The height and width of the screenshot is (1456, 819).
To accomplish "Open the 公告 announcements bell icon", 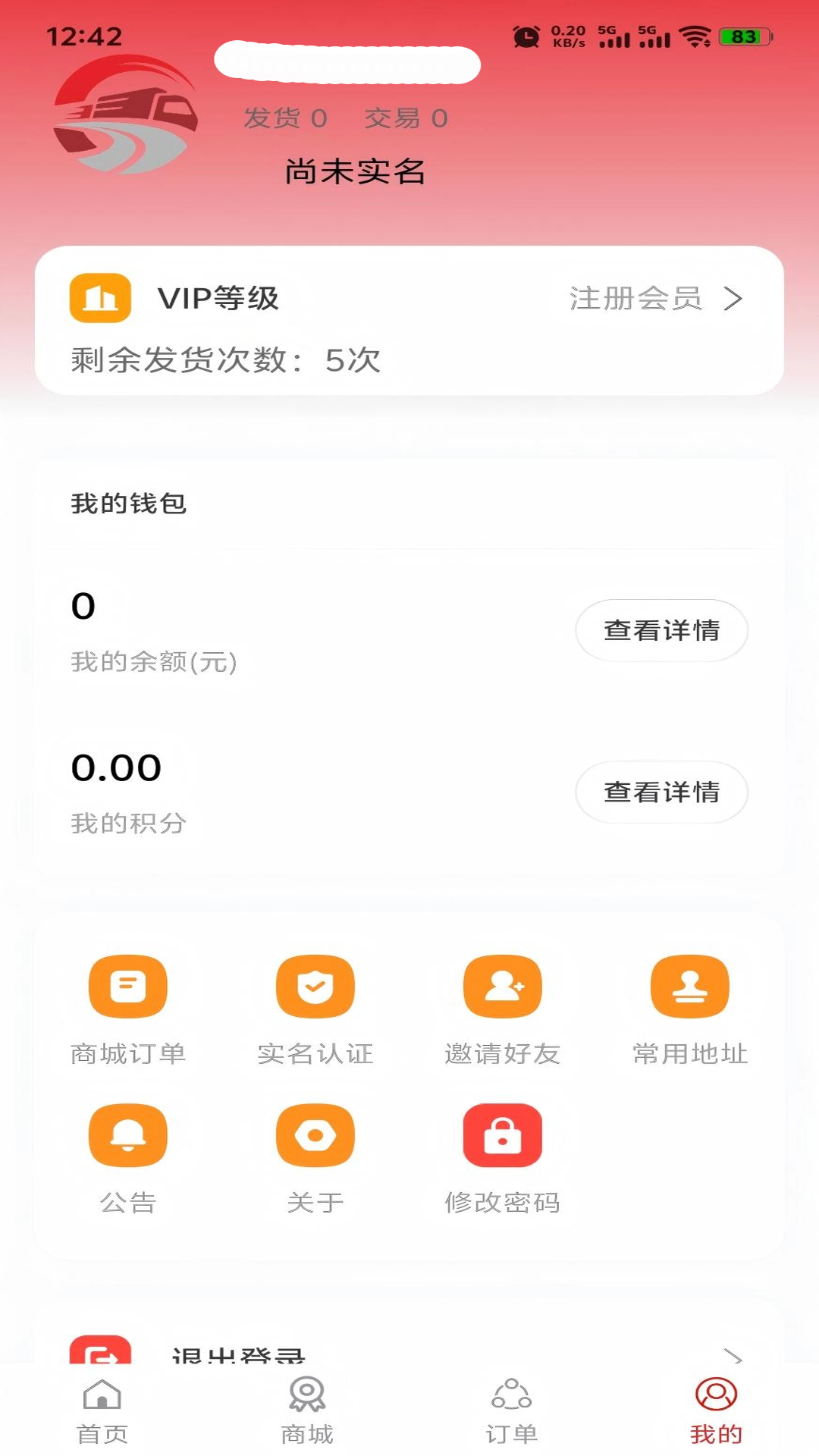I will [127, 1135].
